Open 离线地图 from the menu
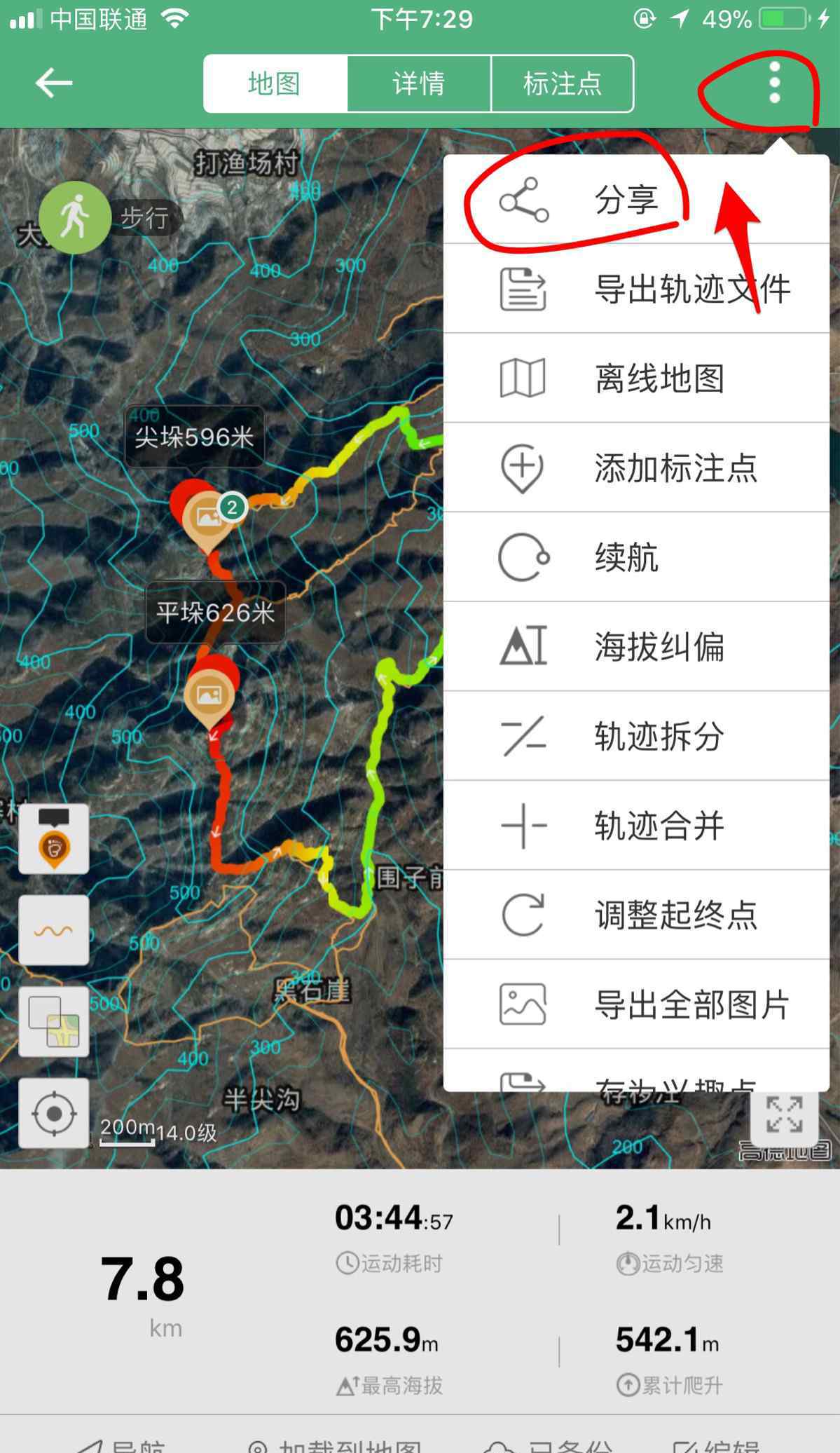 coord(636,378)
